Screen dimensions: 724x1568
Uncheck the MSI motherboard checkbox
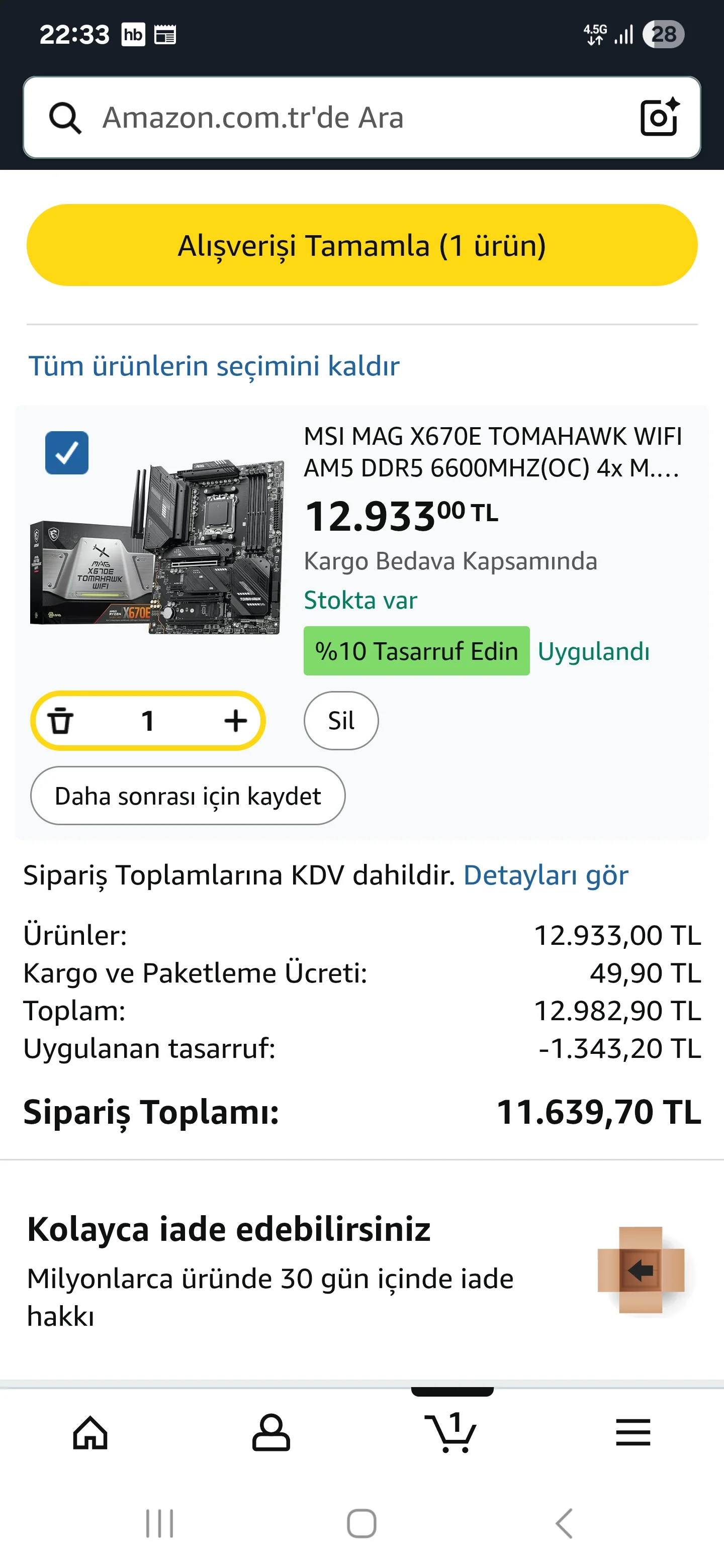[67, 453]
